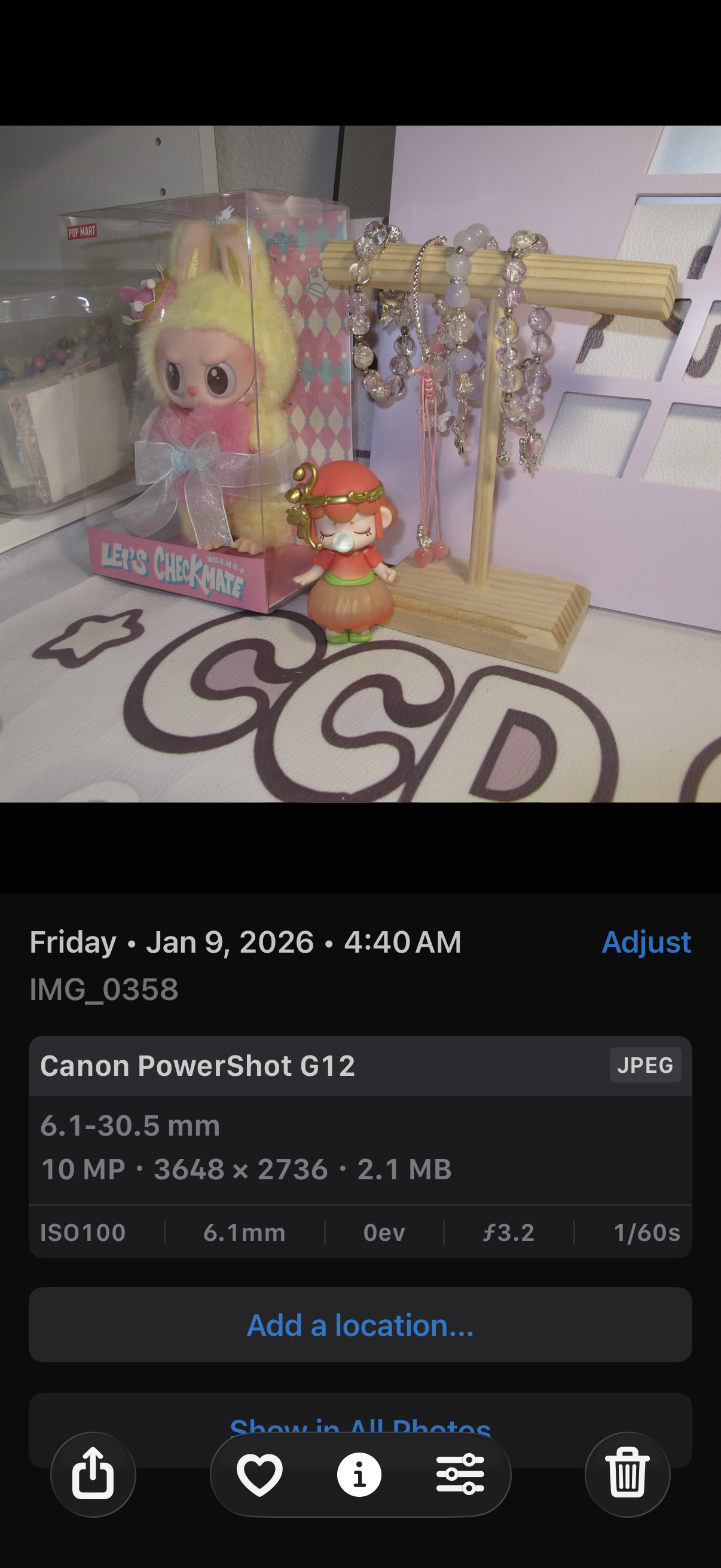Toggle the info panel button
The image size is (721, 1568).
click(x=359, y=1474)
